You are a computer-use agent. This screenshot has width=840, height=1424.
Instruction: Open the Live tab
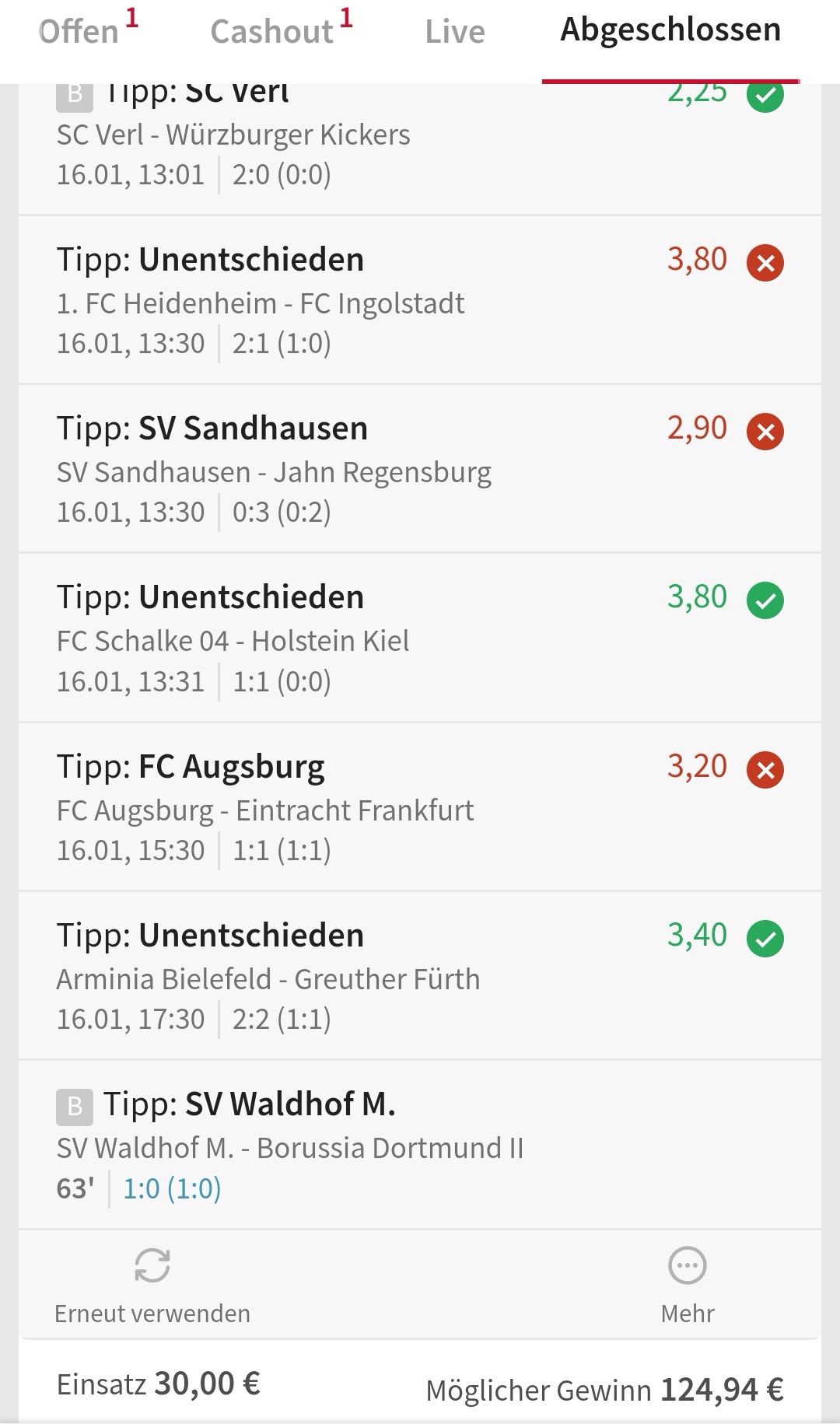click(455, 32)
